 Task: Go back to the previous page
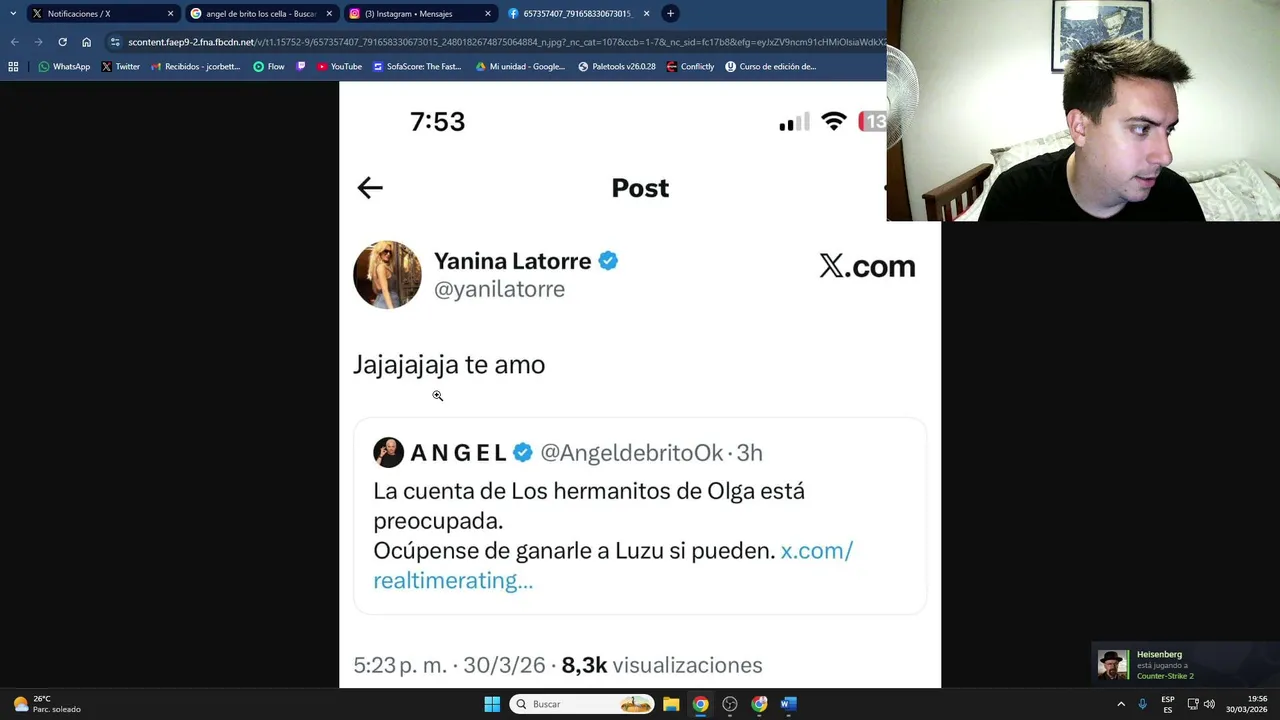point(14,42)
